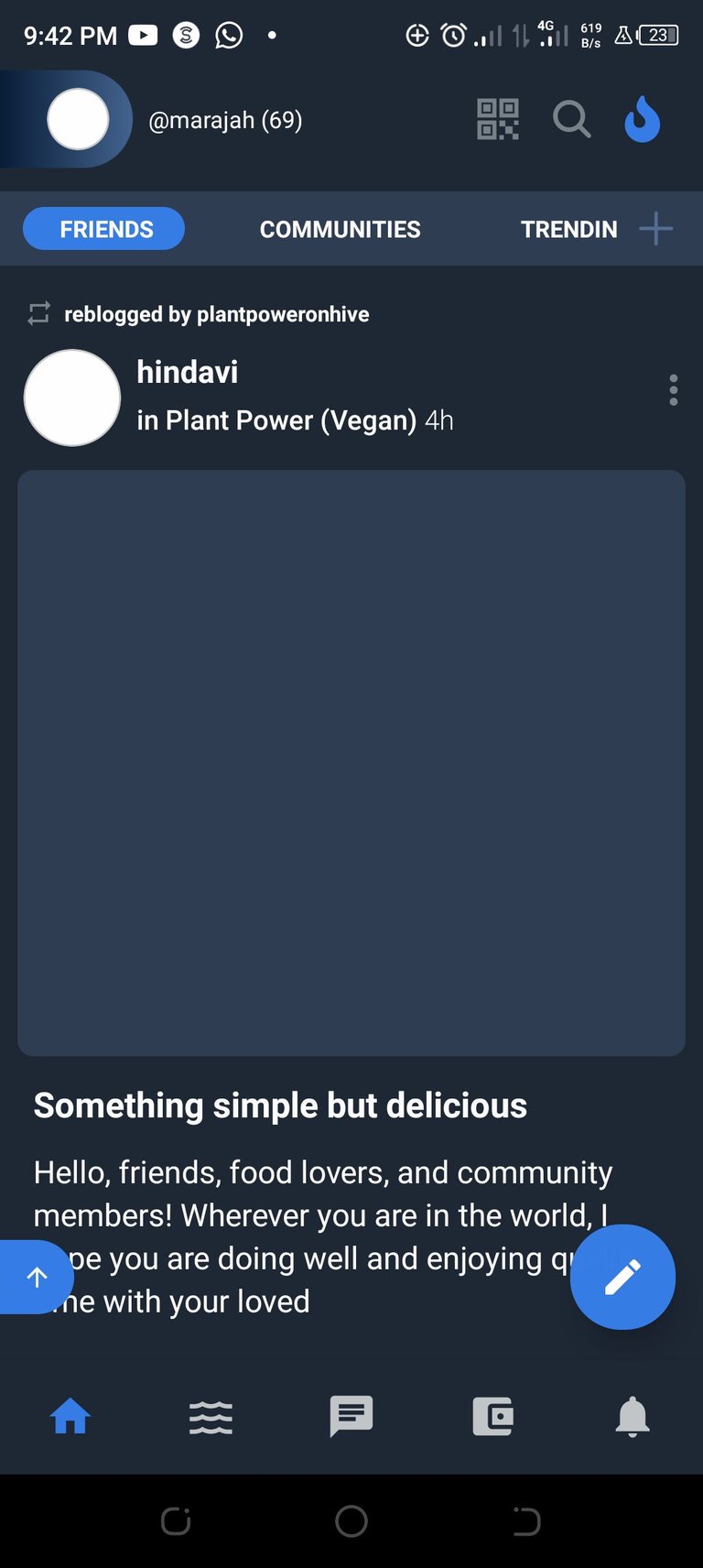Add a new feed tab with plus
Viewport: 703px width, 1568px height.
(x=656, y=229)
